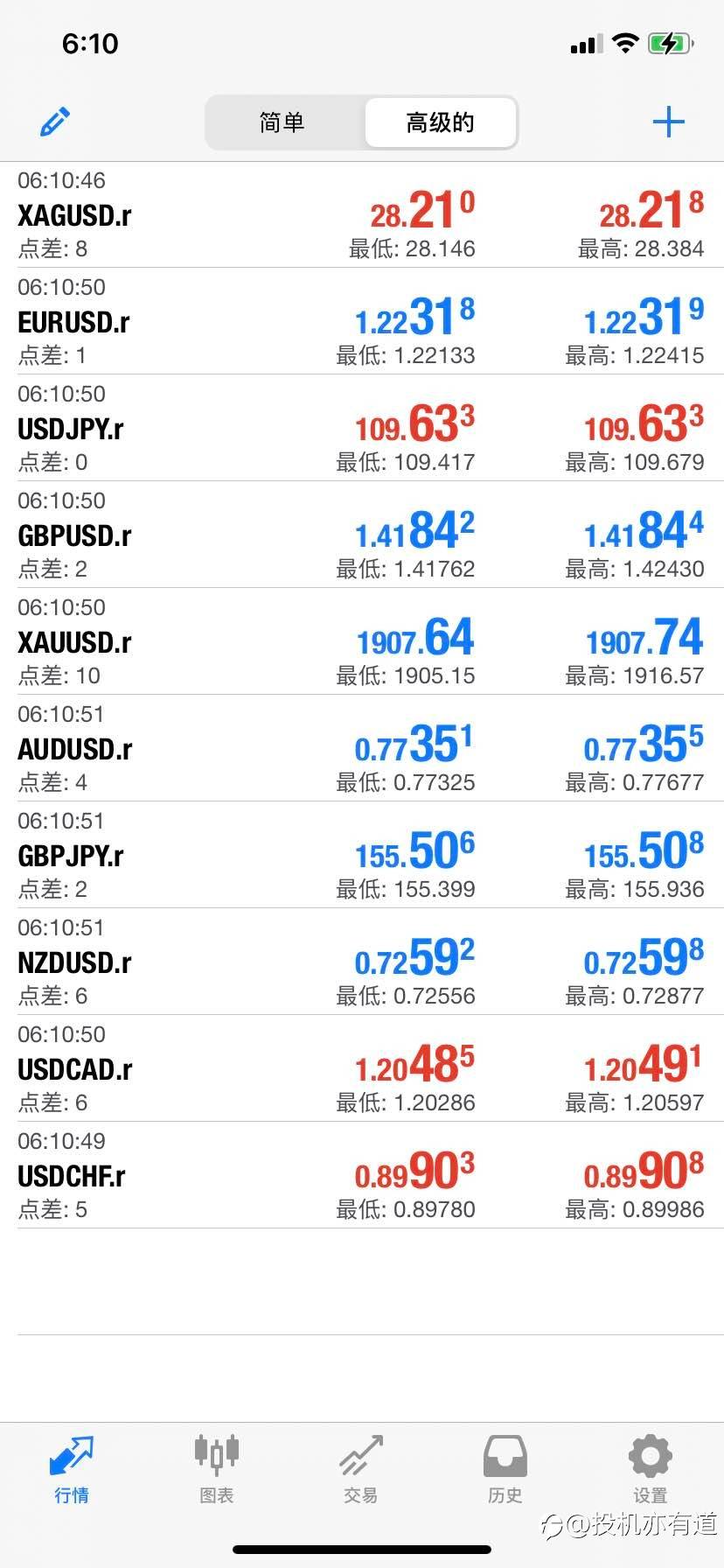Select the 高级的 segment
Viewport: 724px width, 1568px height.
(x=440, y=122)
